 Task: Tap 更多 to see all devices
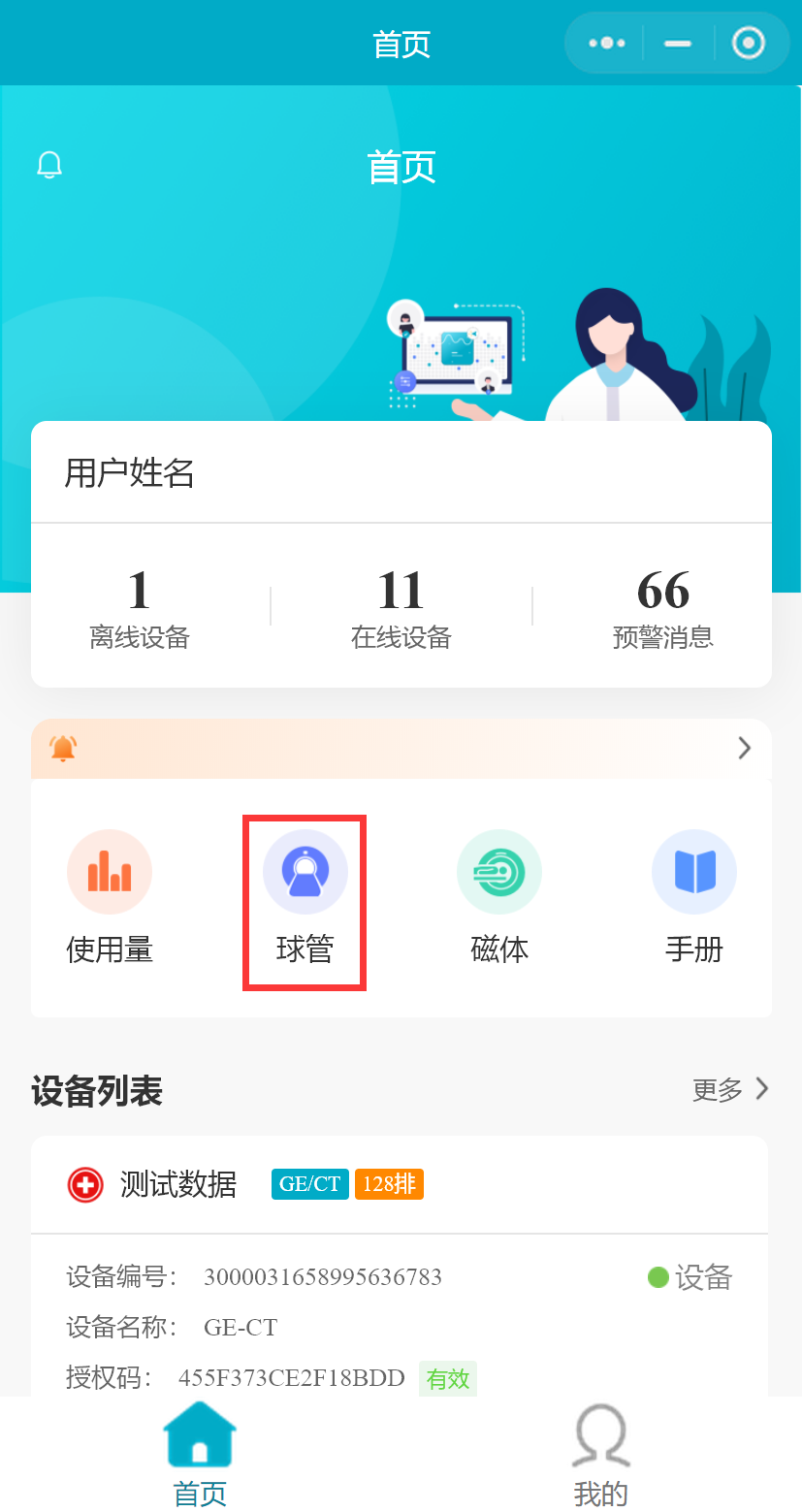[x=729, y=1090]
